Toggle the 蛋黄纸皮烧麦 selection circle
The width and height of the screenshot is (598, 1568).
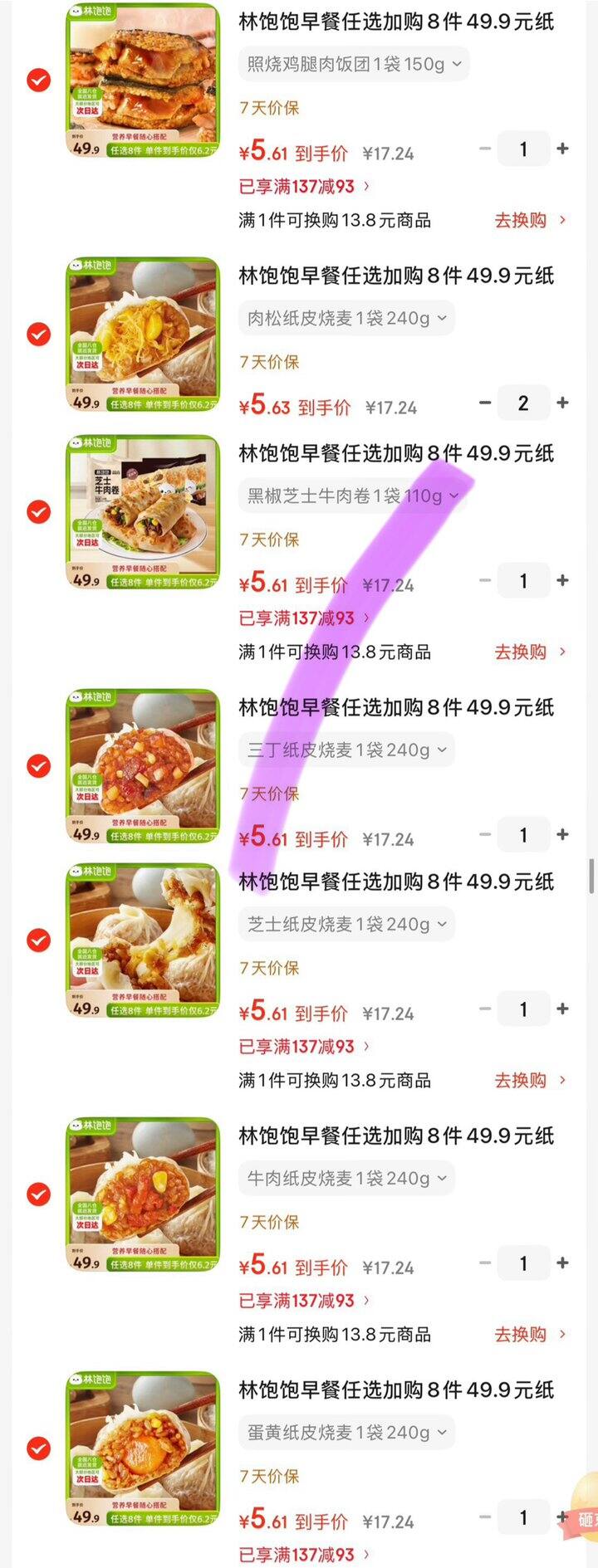(x=37, y=1448)
